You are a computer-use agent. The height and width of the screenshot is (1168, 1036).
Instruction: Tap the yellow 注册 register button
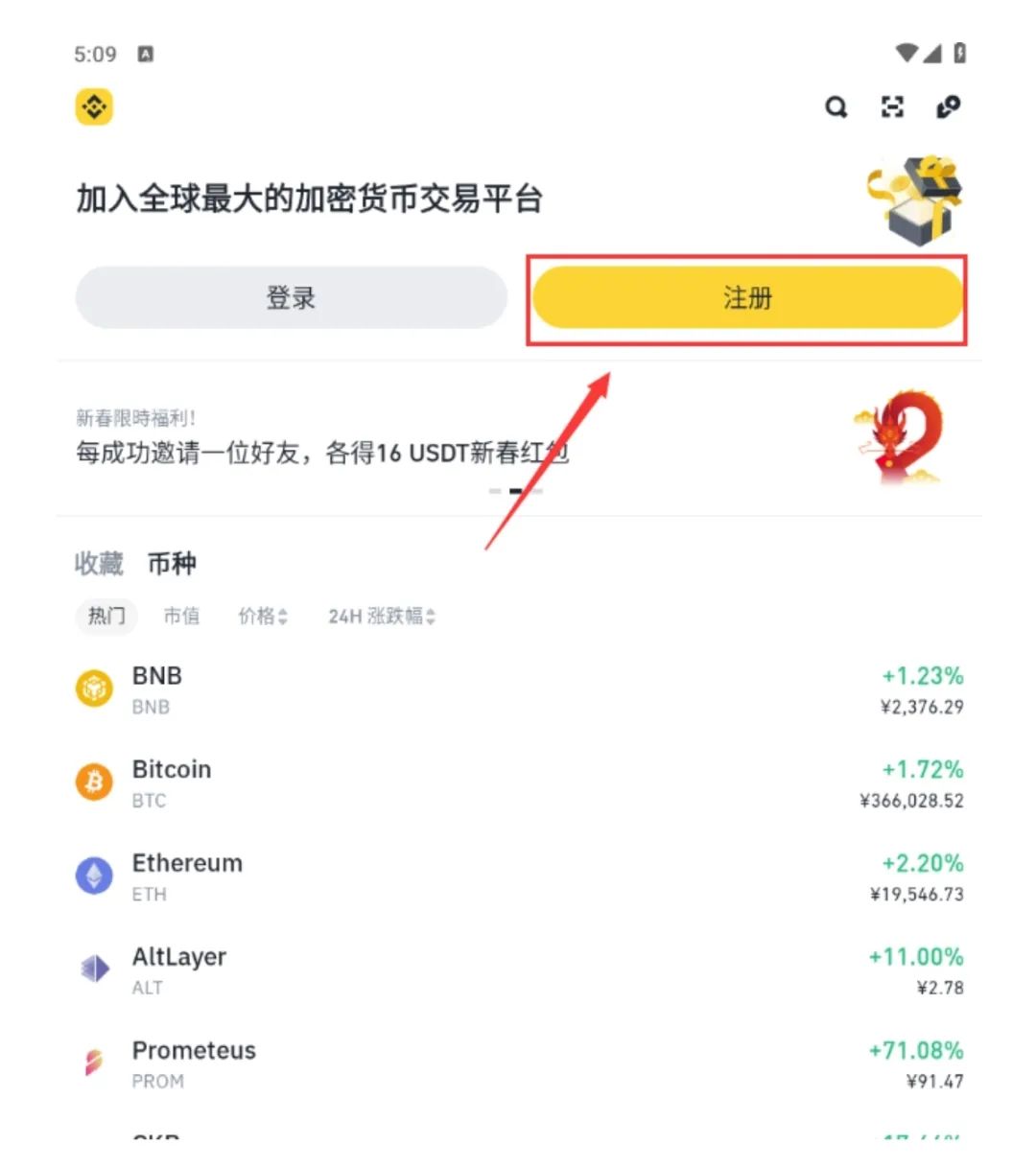[747, 297]
